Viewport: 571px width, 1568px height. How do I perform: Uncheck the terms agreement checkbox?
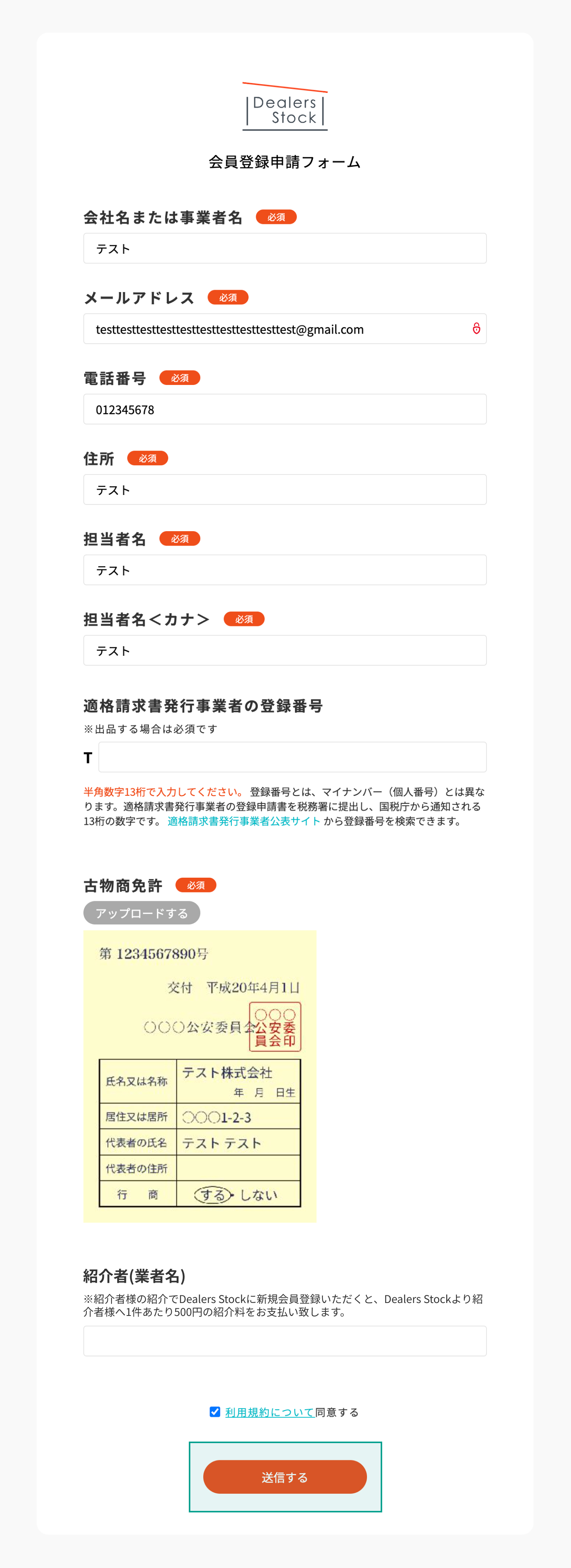[215, 1412]
